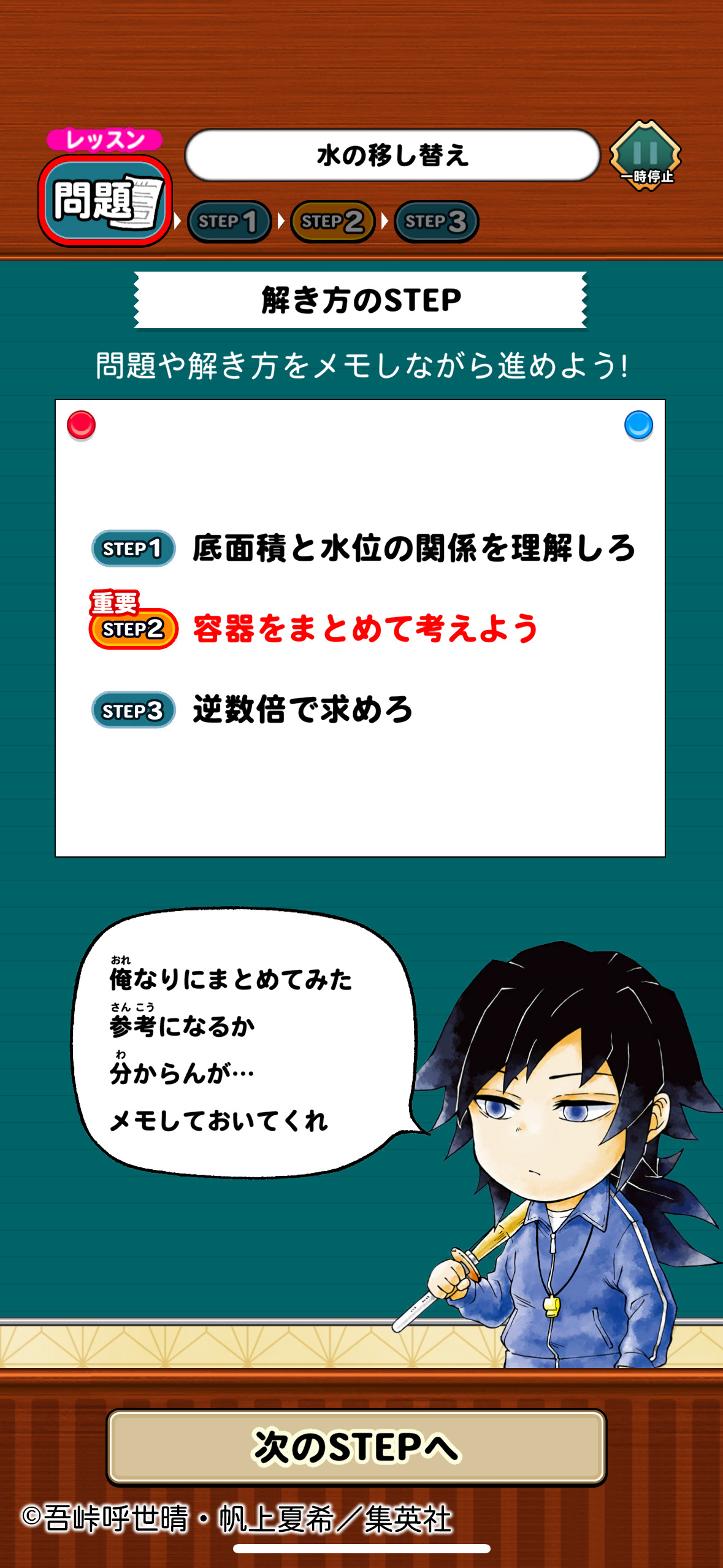The image size is (723, 1568).
Task: Pause the lesson with 一時停止
Action: pos(645,156)
